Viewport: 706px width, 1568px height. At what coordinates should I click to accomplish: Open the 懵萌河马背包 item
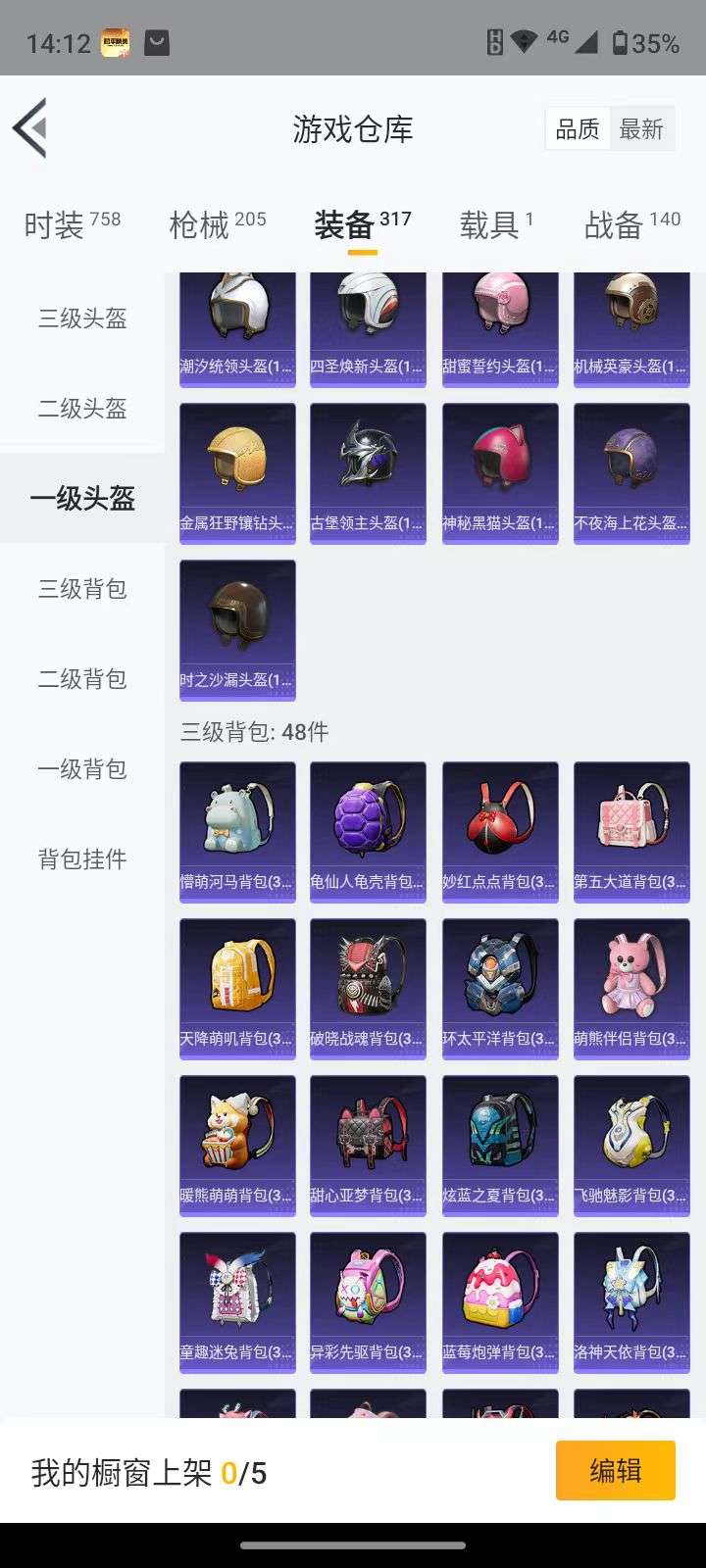(237, 831)
